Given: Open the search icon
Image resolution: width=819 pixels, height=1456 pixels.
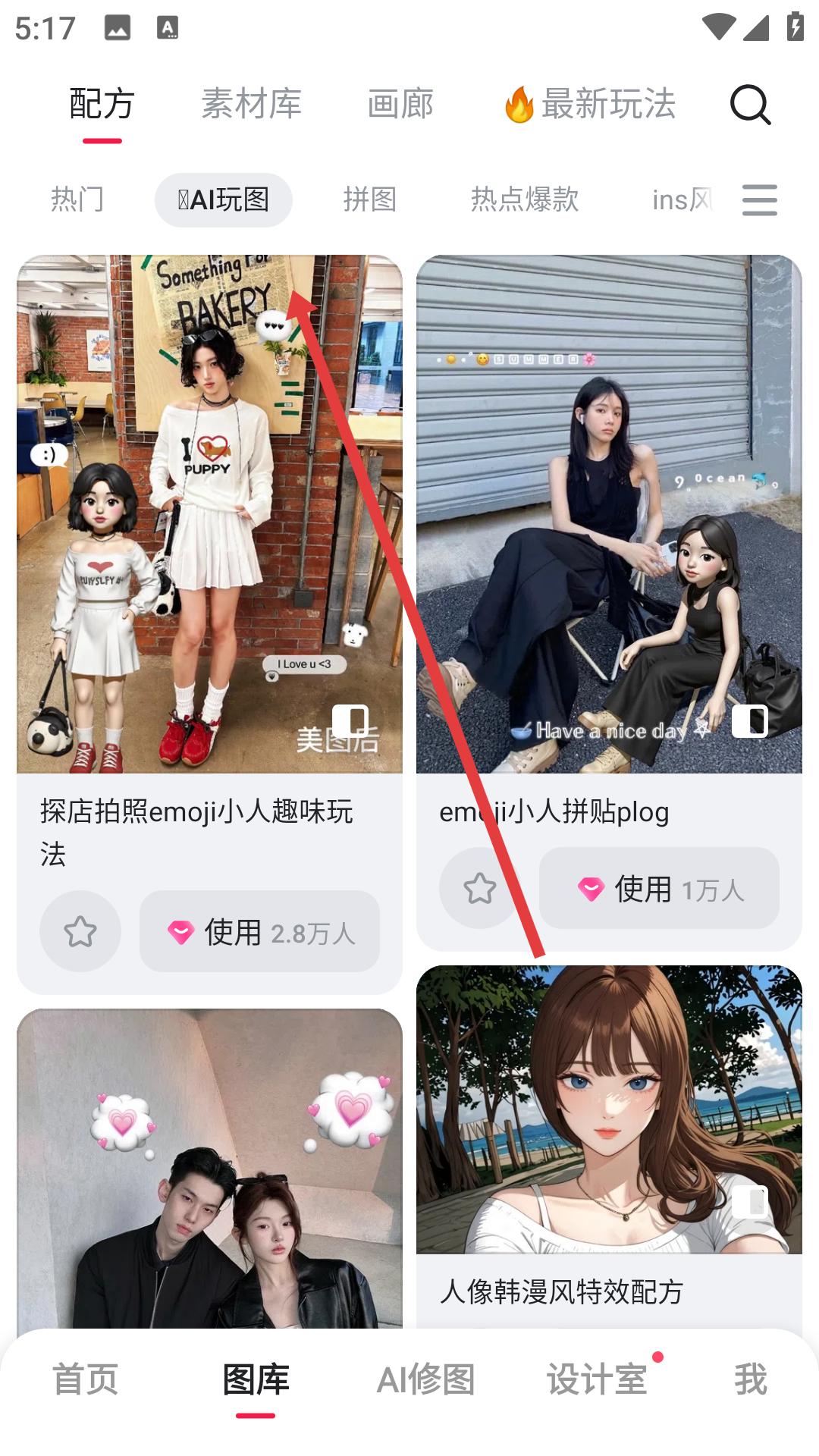Looking at the screenshot, I should tap(750, 105).
